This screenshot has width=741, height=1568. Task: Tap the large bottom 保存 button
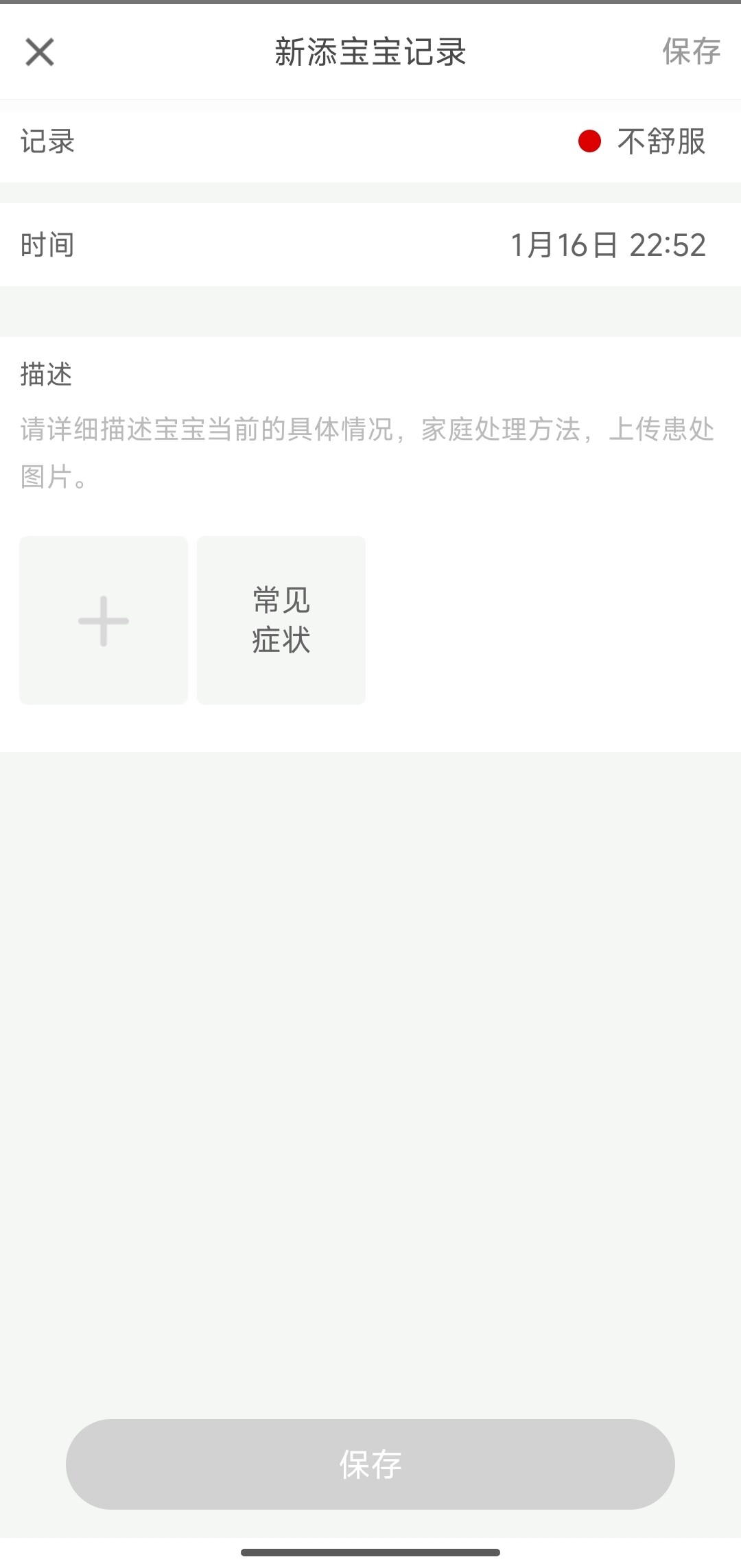pyautogui.click(x=370, y=1464)
